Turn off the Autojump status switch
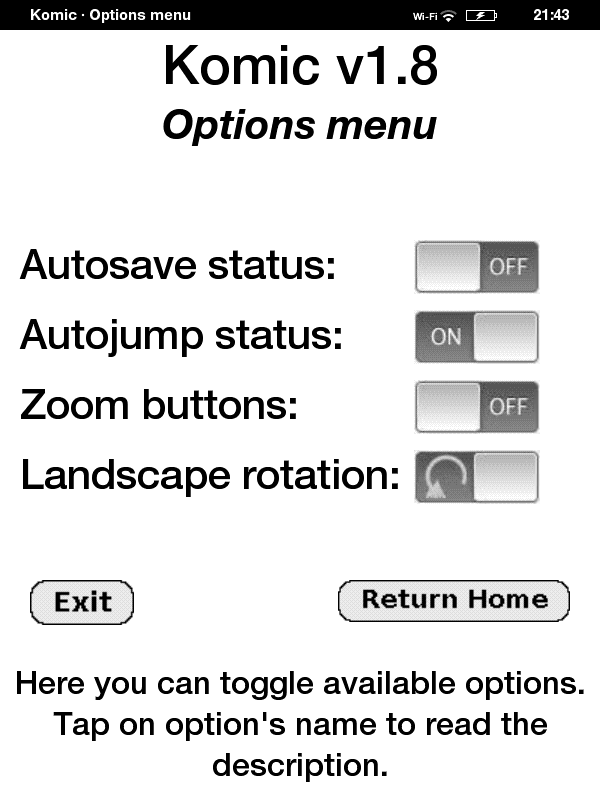 click(x=476, y=337)
